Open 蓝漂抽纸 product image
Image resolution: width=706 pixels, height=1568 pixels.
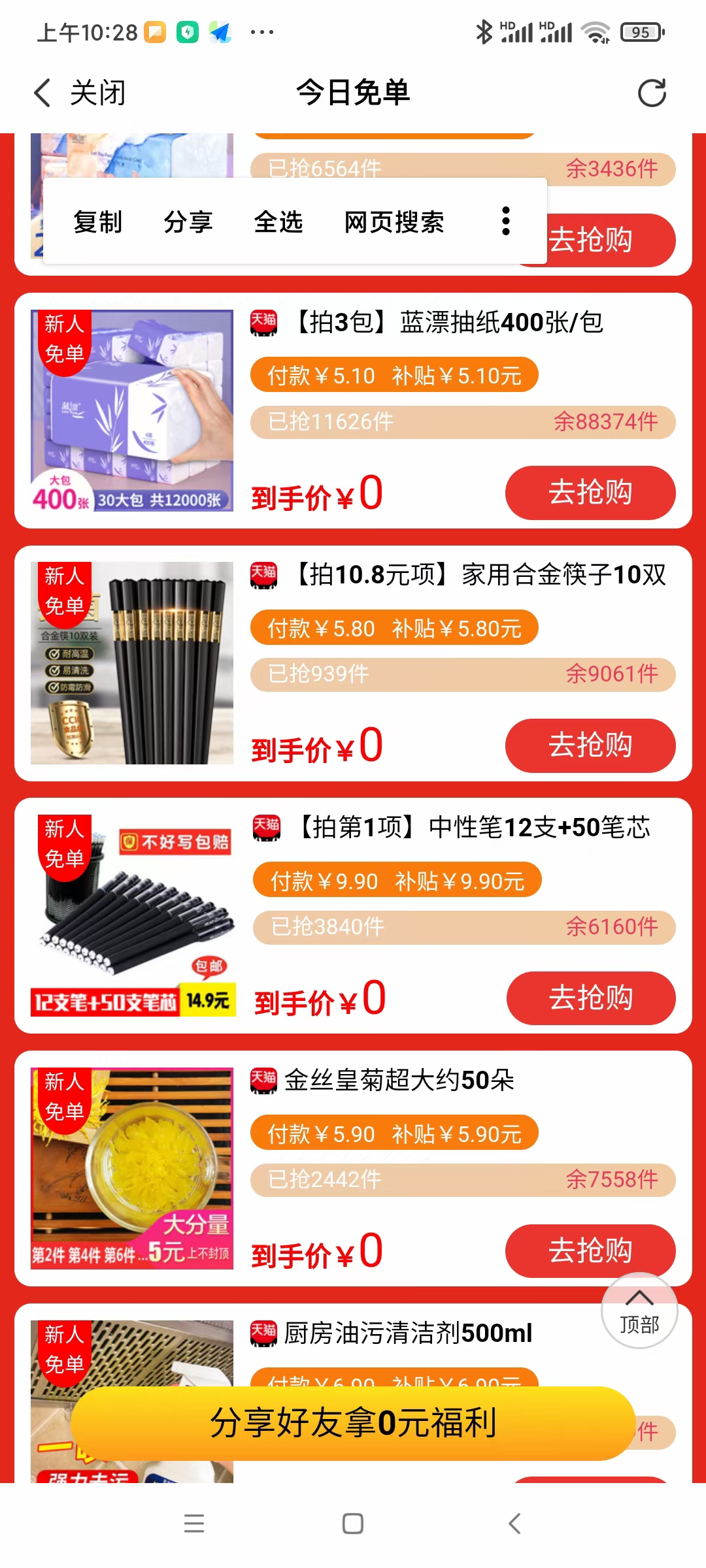[x=132, y=410]
